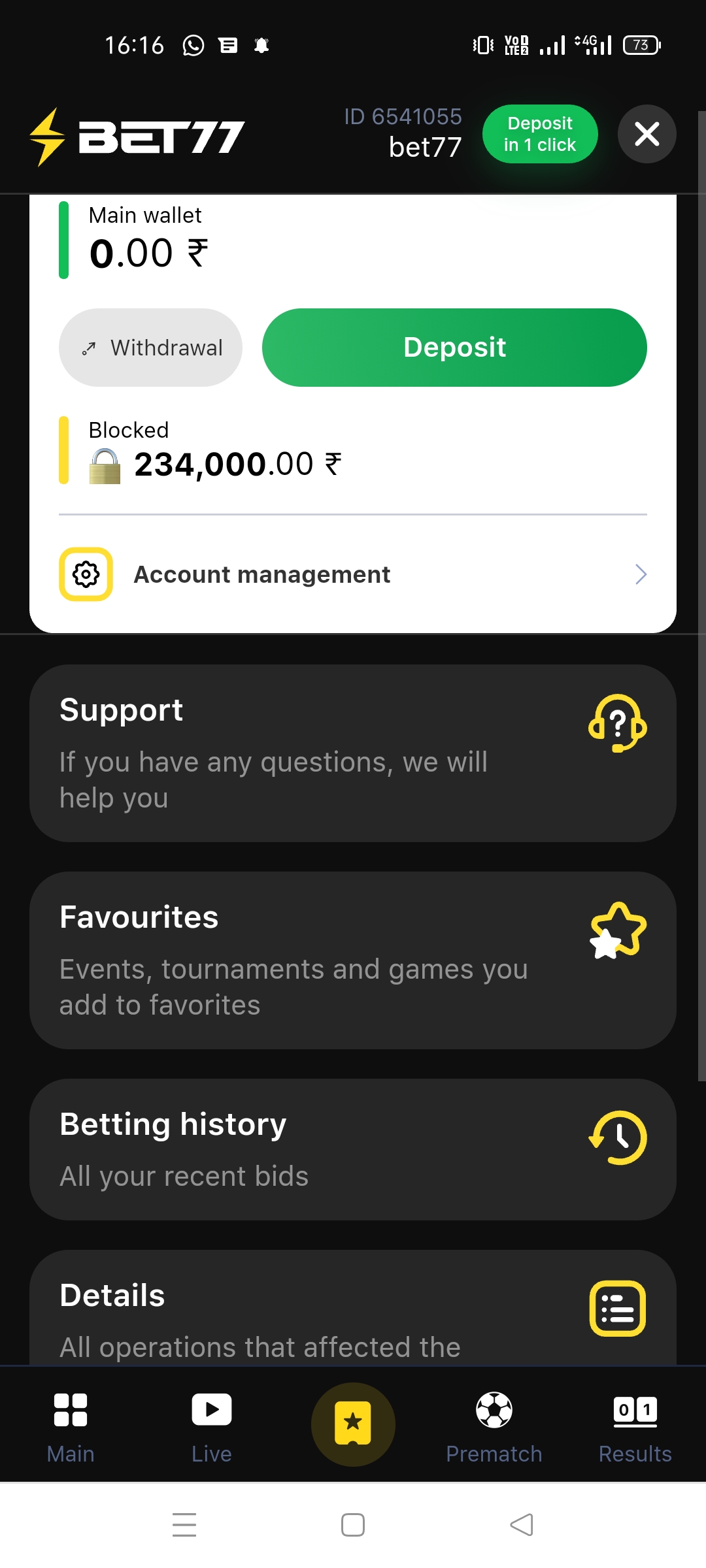This screenshot has height=1568, width=706.
Task: Open the Details card
Action: point(353,1313)
